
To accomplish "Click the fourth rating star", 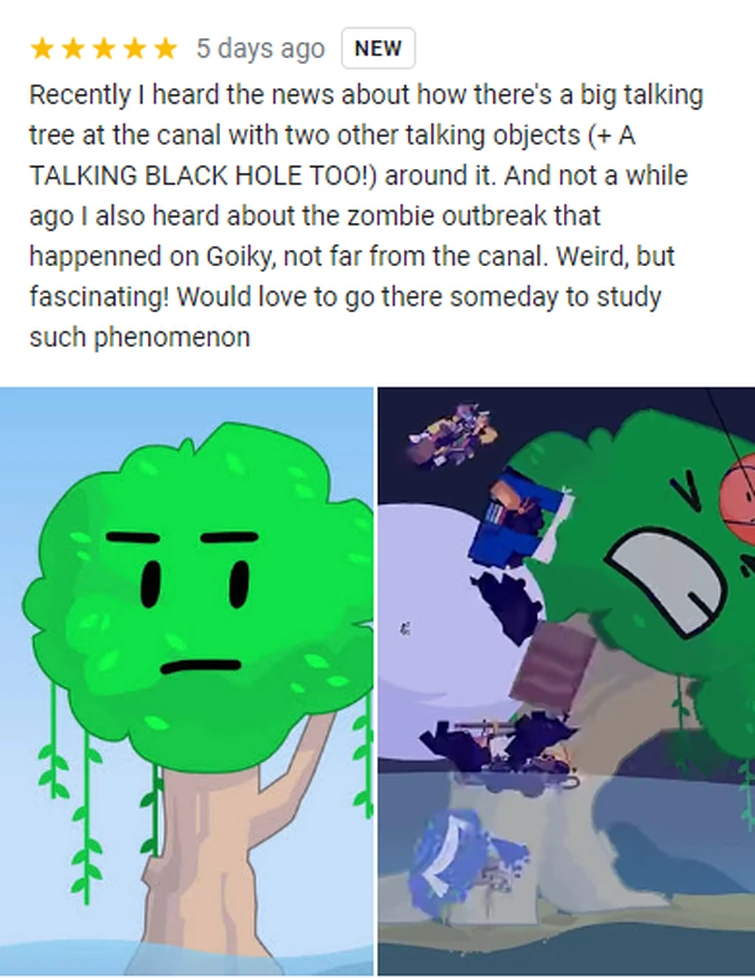I will 130,47.
